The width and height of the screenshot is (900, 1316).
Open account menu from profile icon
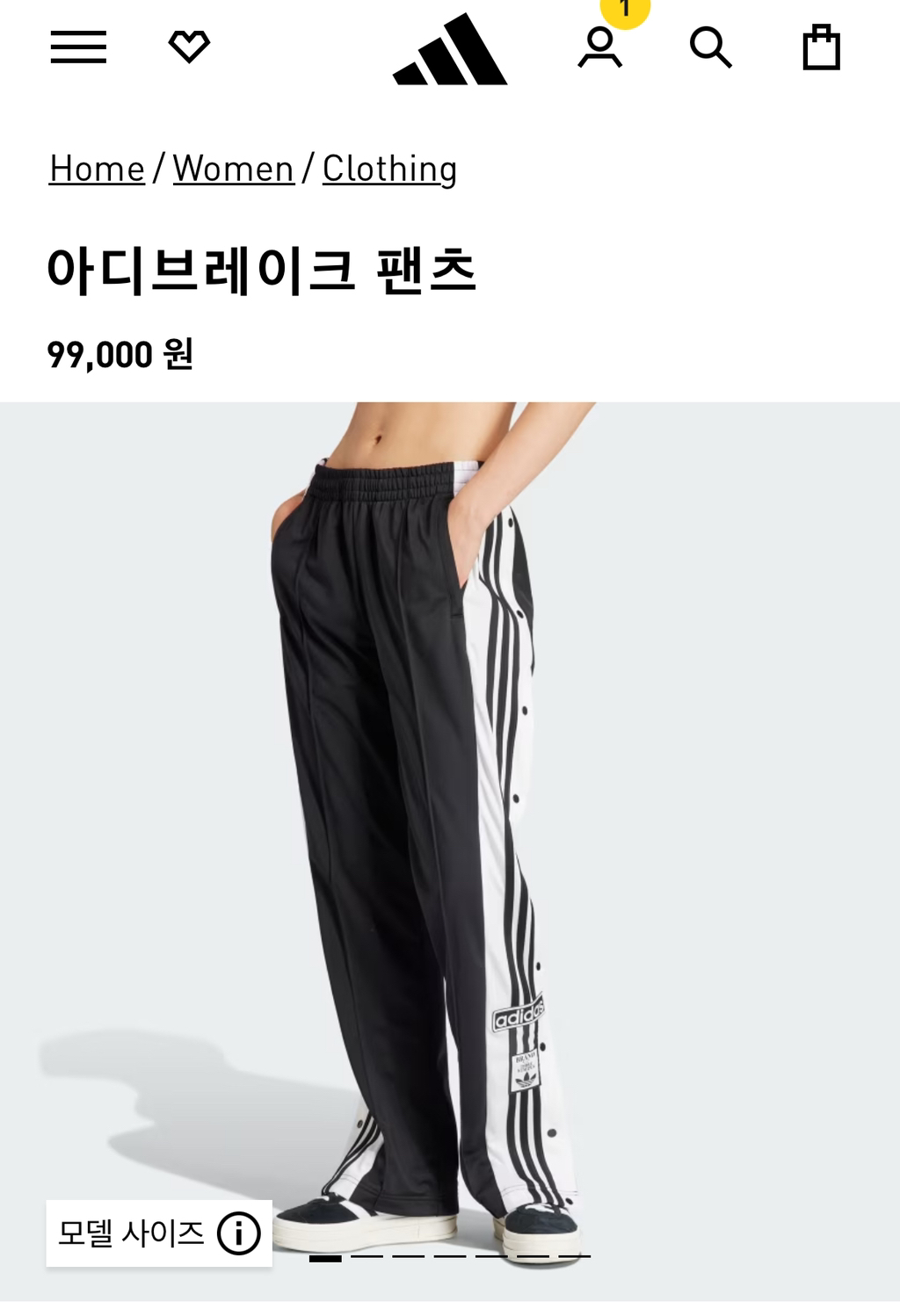pyautogui.click(x=599, y=50)
